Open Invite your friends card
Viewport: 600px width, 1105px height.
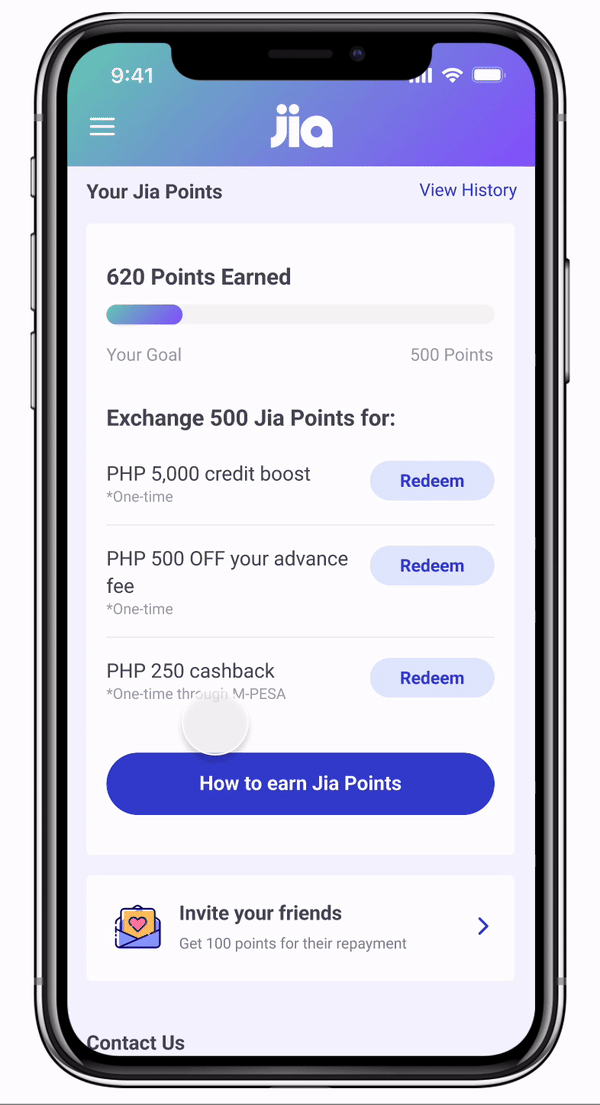pos(300,927)
